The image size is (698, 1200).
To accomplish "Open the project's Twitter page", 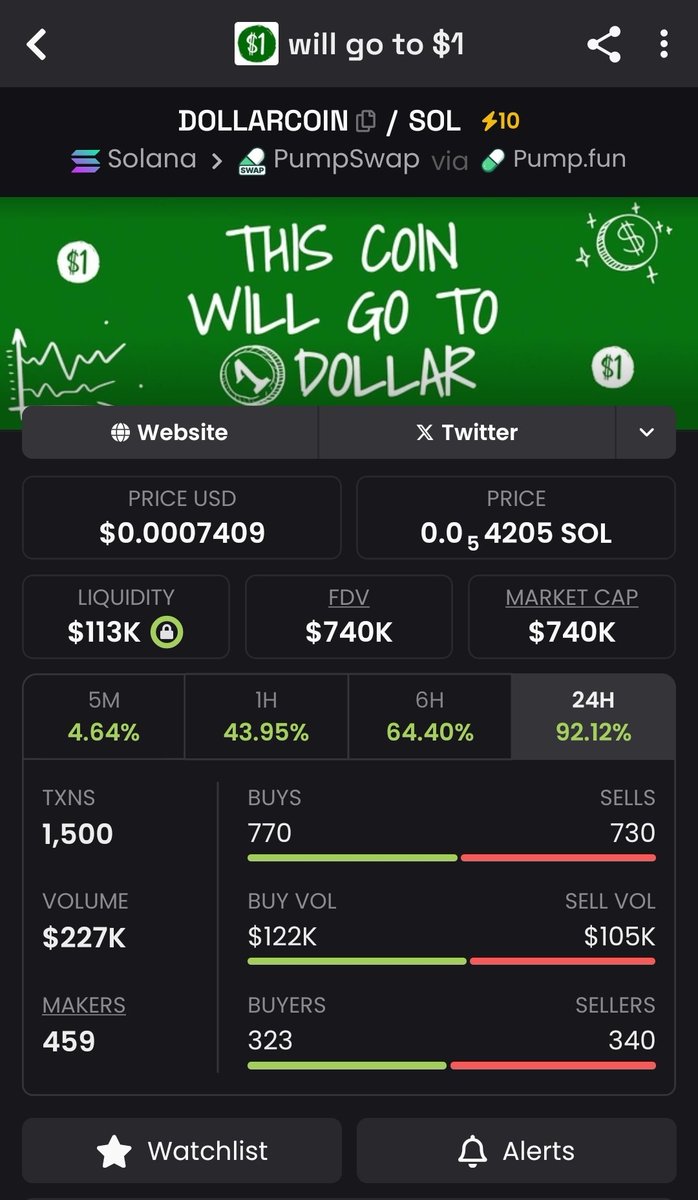I will (466, 432).
